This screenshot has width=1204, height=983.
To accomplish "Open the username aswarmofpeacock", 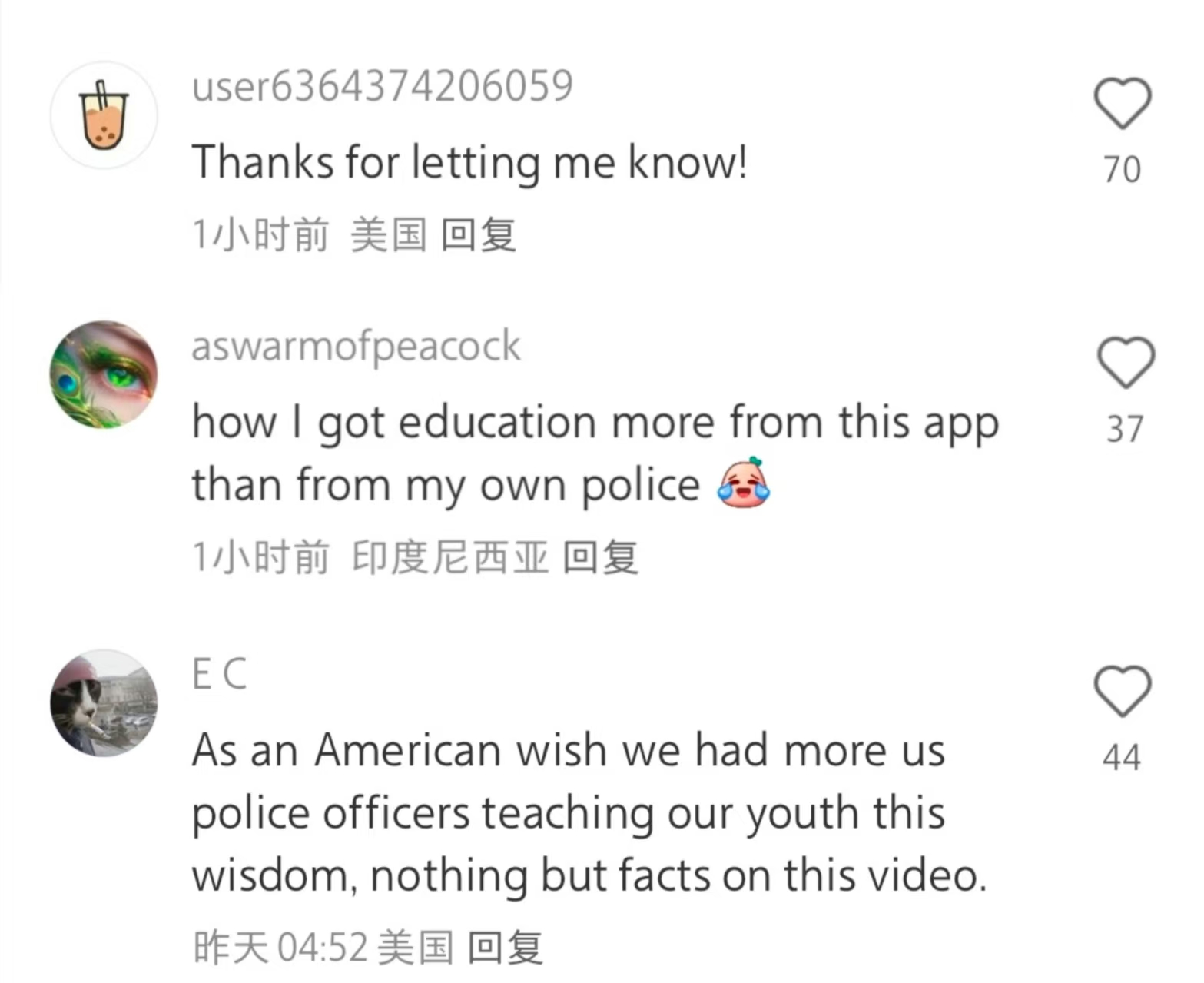I will coord(356,346).
